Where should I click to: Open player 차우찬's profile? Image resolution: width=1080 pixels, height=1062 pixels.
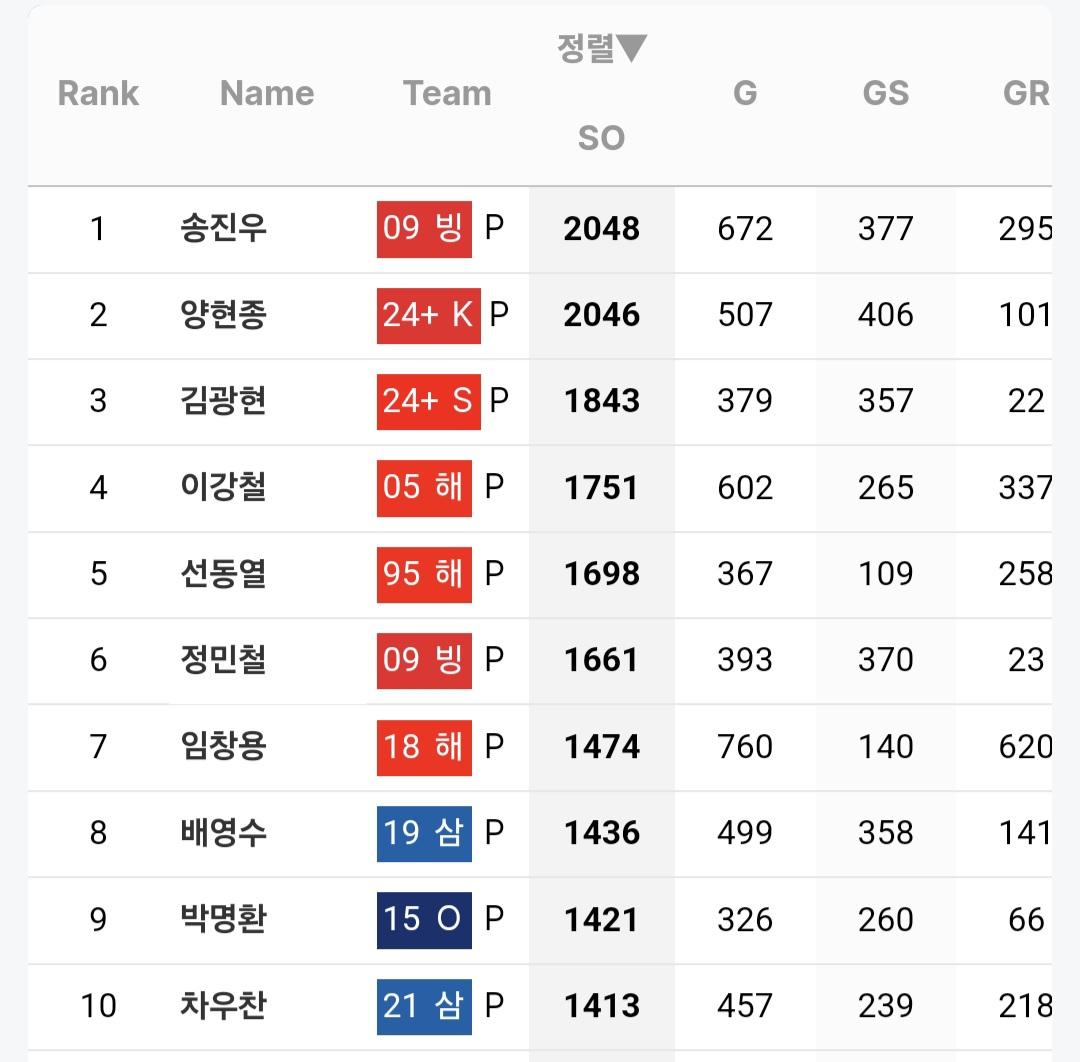tap(223, 1005)
